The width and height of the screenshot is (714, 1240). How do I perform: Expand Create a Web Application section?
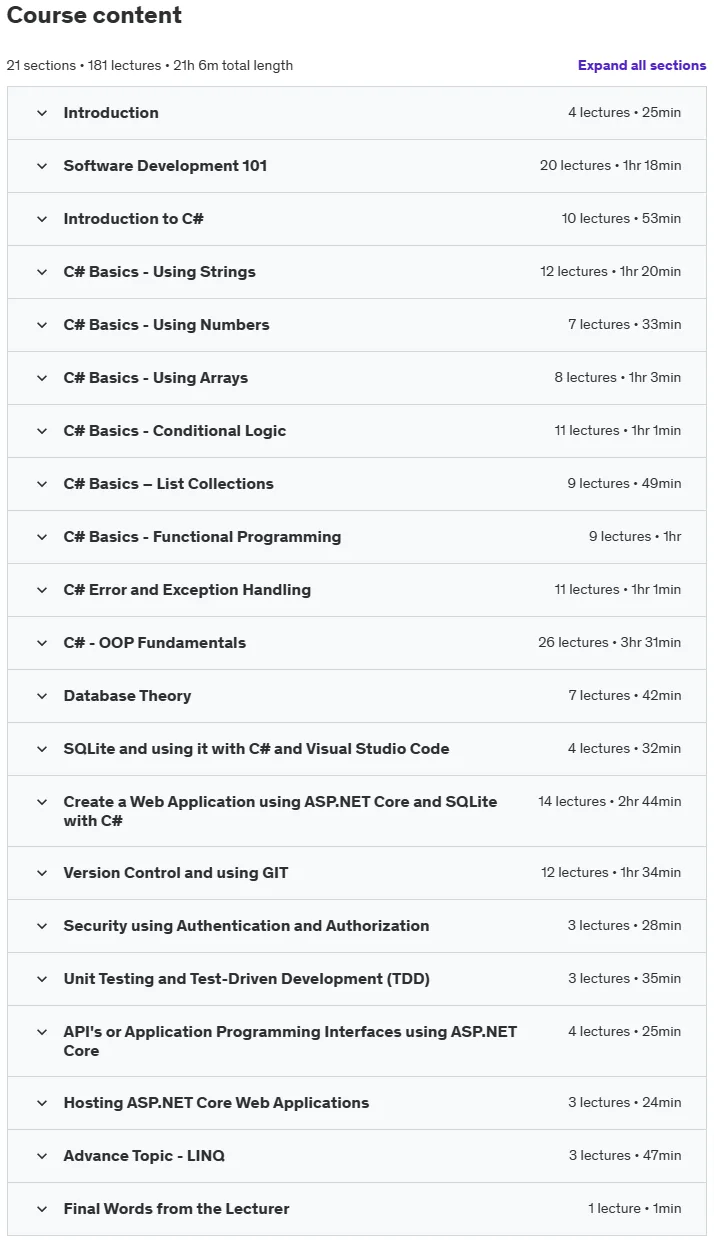click(357, 811)
